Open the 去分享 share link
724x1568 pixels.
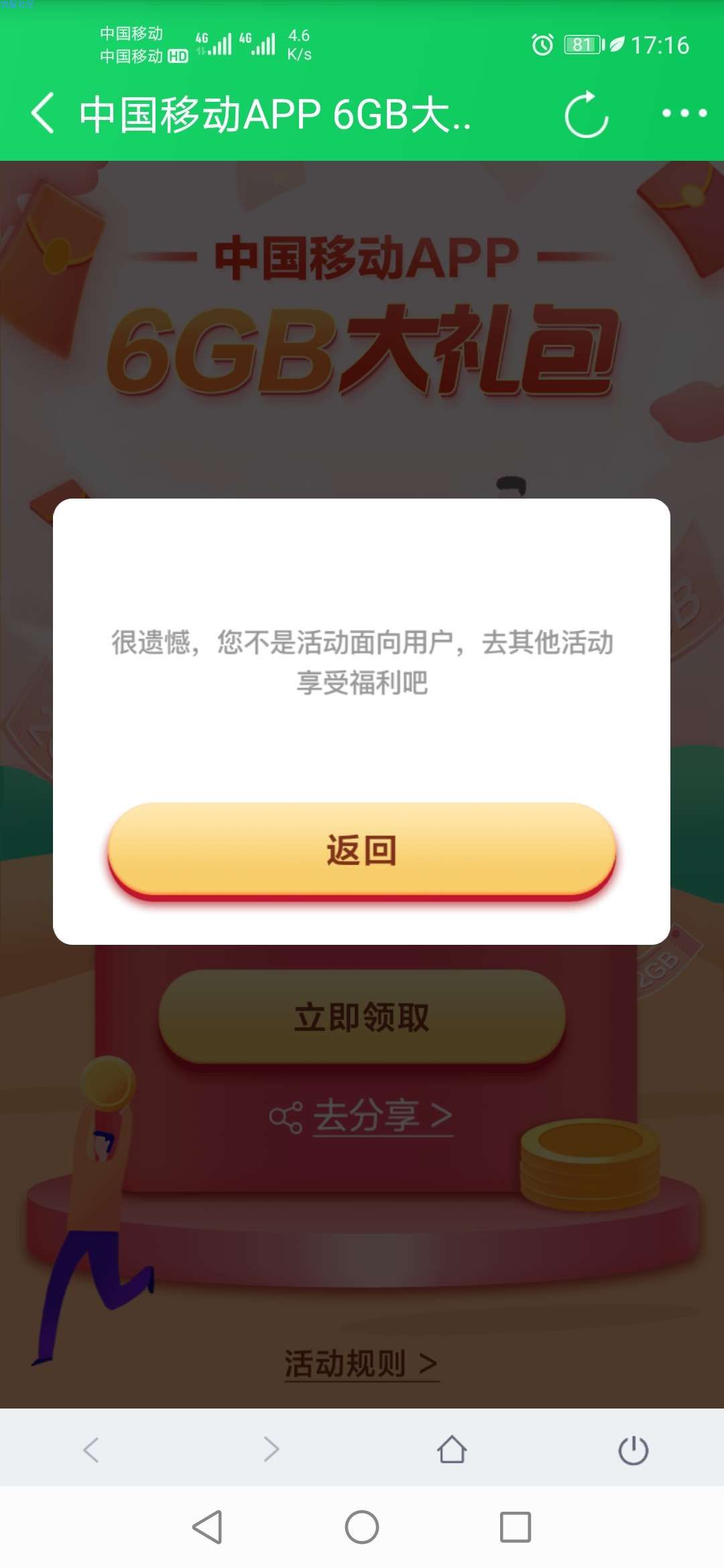(361, 1116)
